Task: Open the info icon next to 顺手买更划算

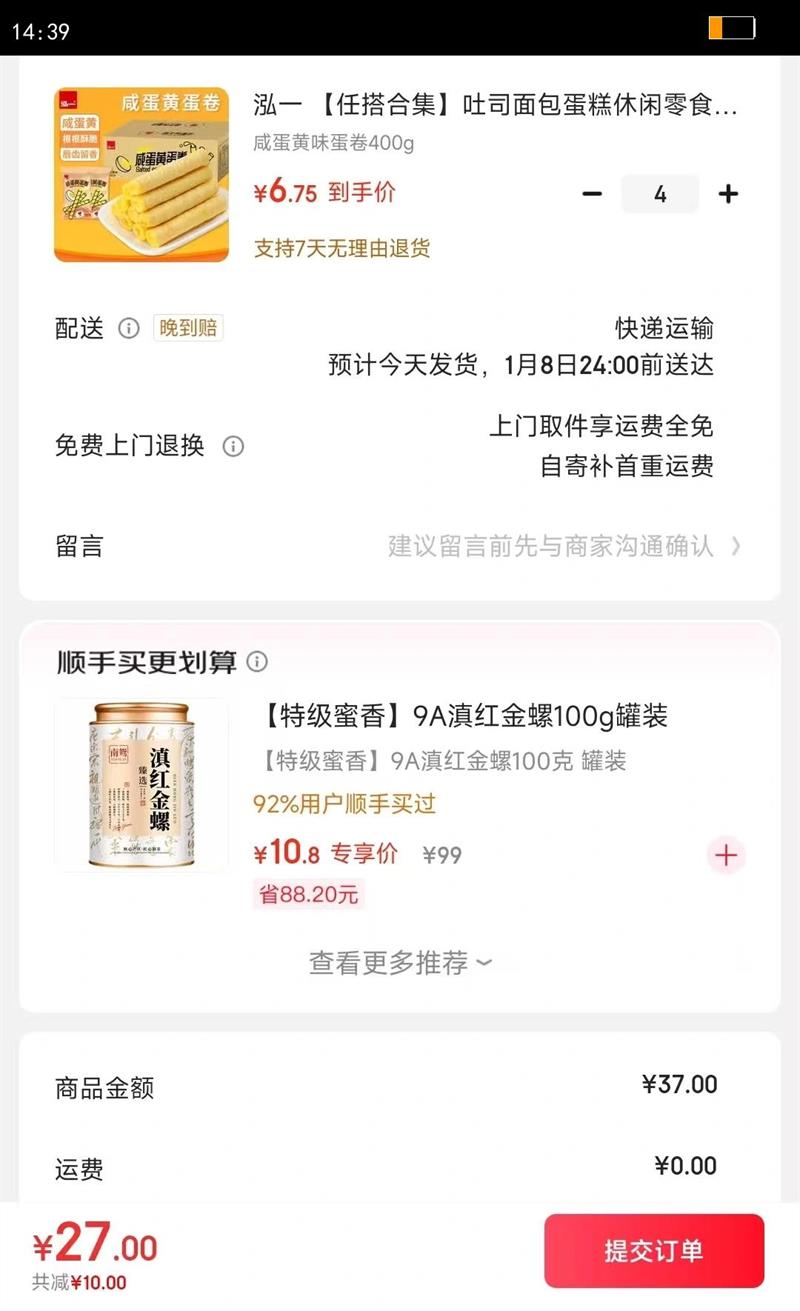Action: pyautogui.click(x=258, y=662)
